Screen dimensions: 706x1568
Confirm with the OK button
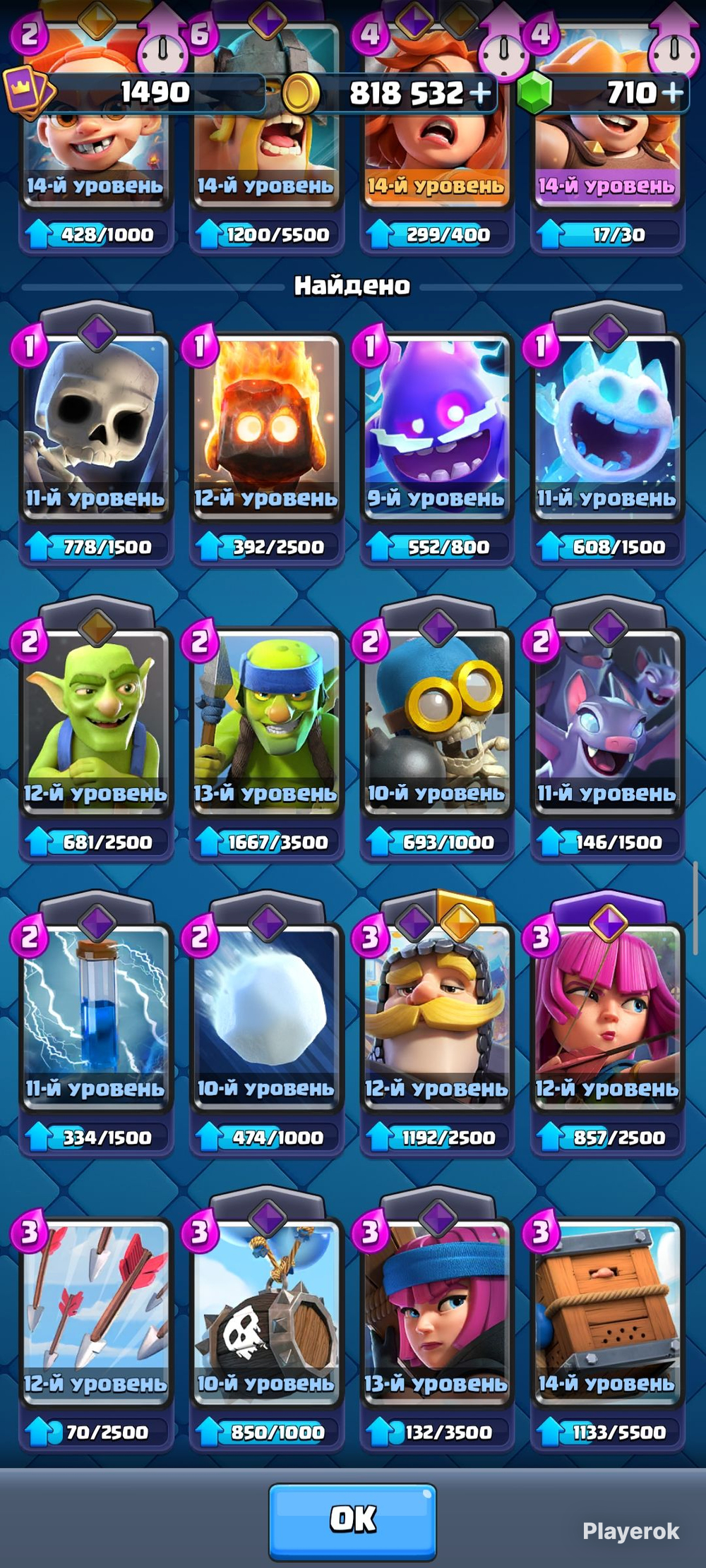coord(352,1521)
